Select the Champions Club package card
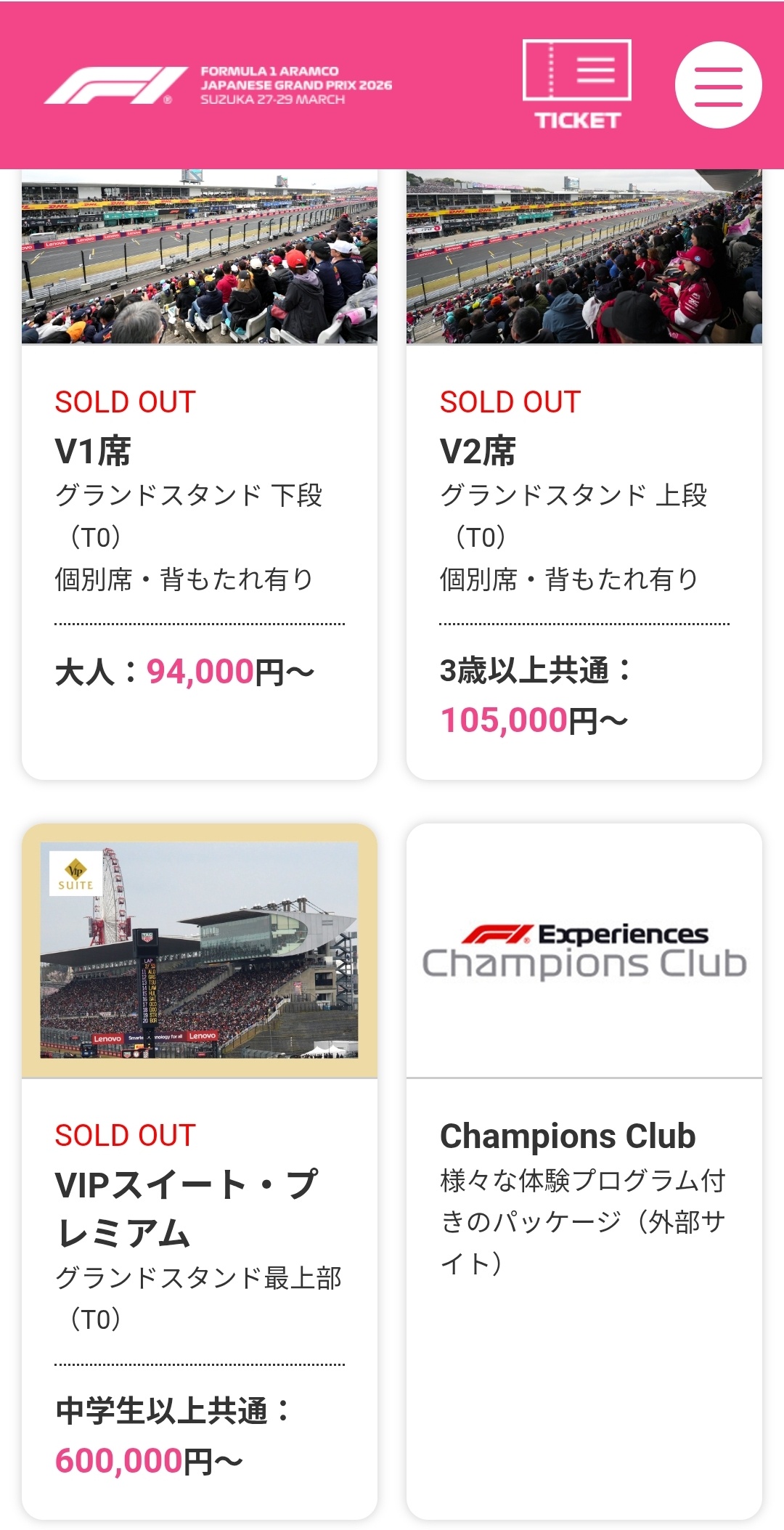The width and height of the screenshot is (784, 1530). 584,1169
